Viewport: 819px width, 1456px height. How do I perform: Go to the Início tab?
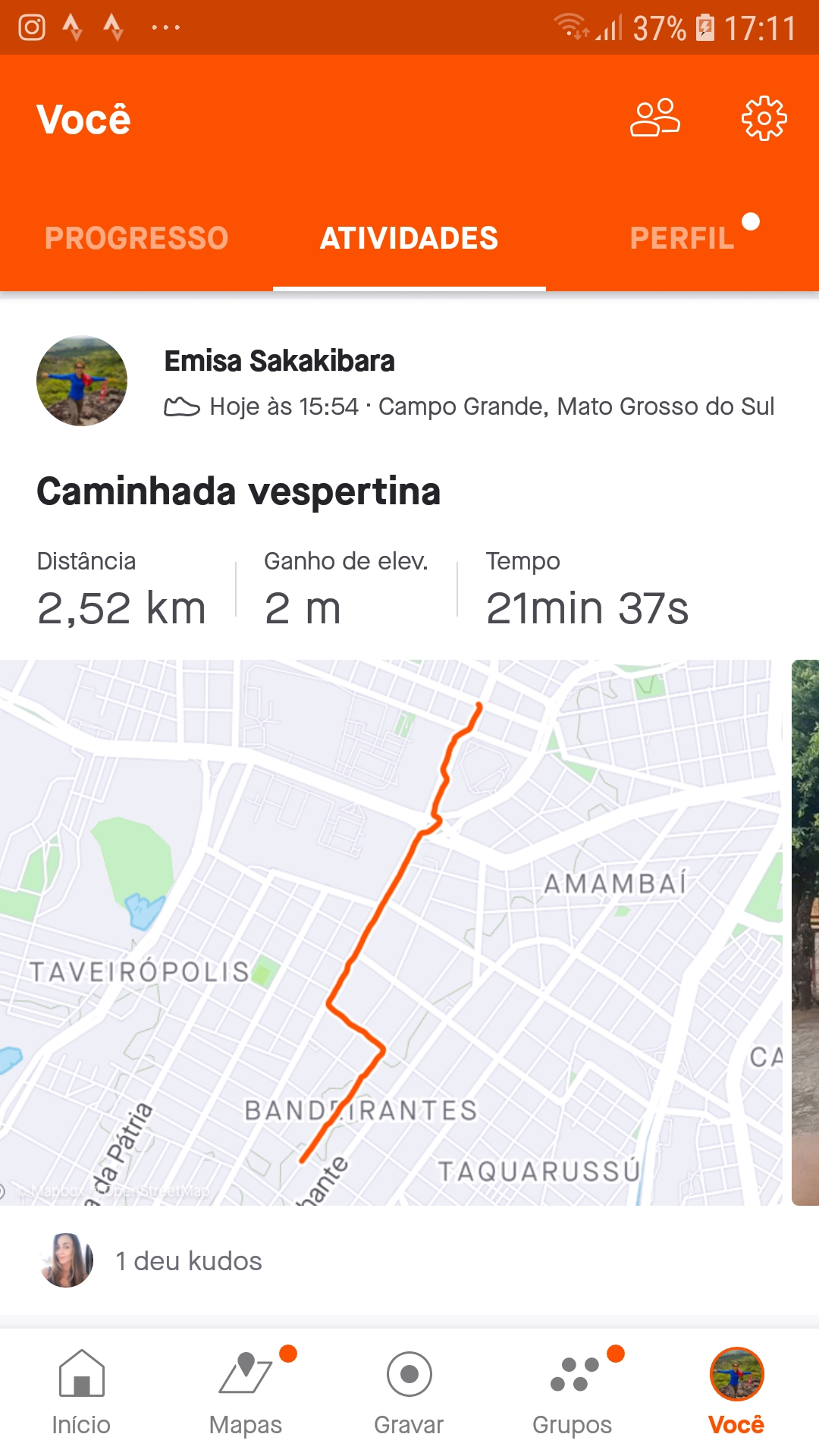click(81, 1392)
